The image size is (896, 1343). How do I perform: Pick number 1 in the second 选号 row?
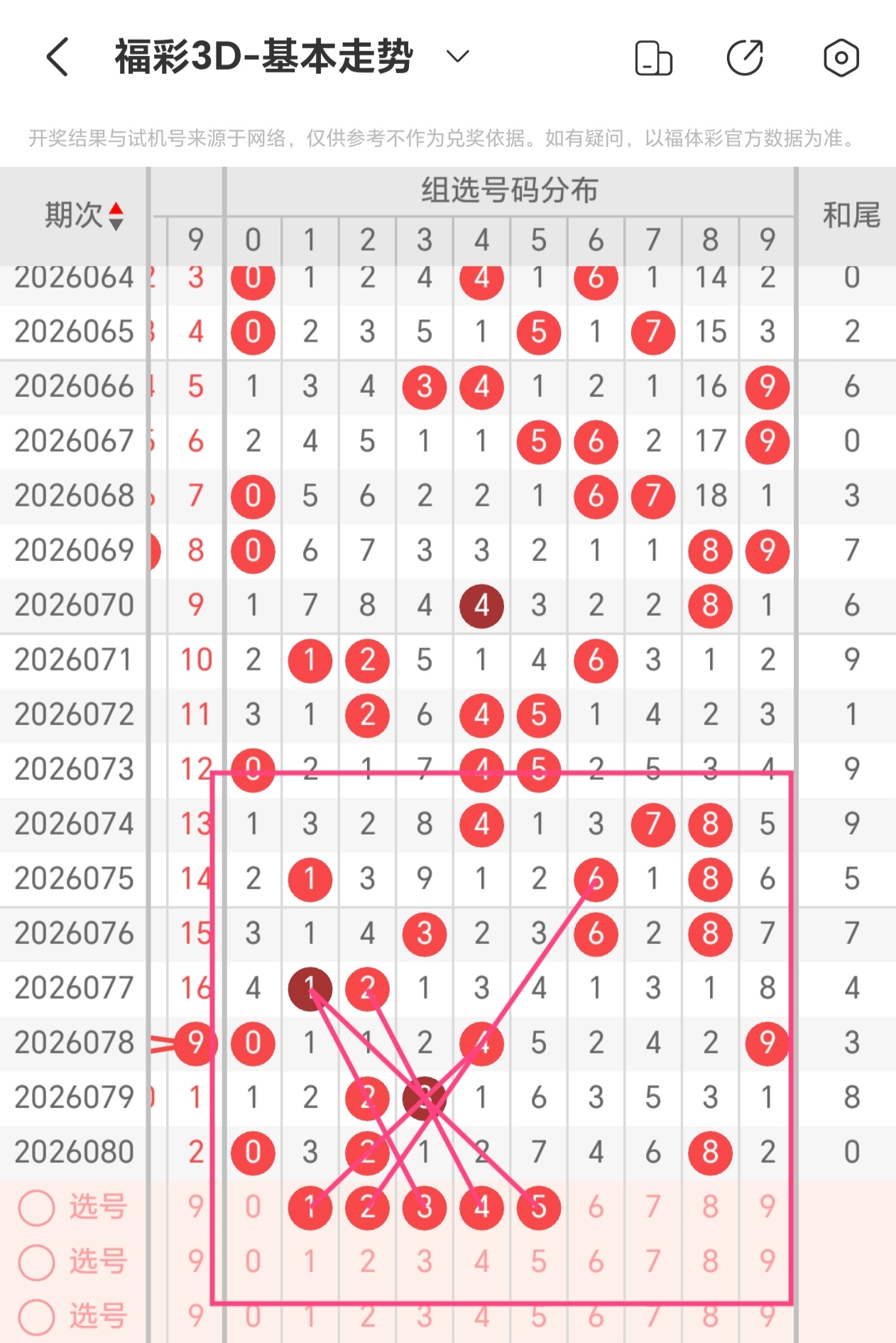coord(310,1261)
